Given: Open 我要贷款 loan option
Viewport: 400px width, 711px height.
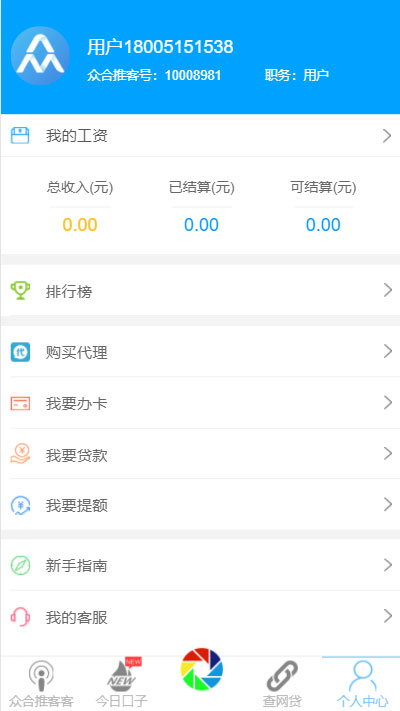Looking at the screenshot, I should click(200, 453).
